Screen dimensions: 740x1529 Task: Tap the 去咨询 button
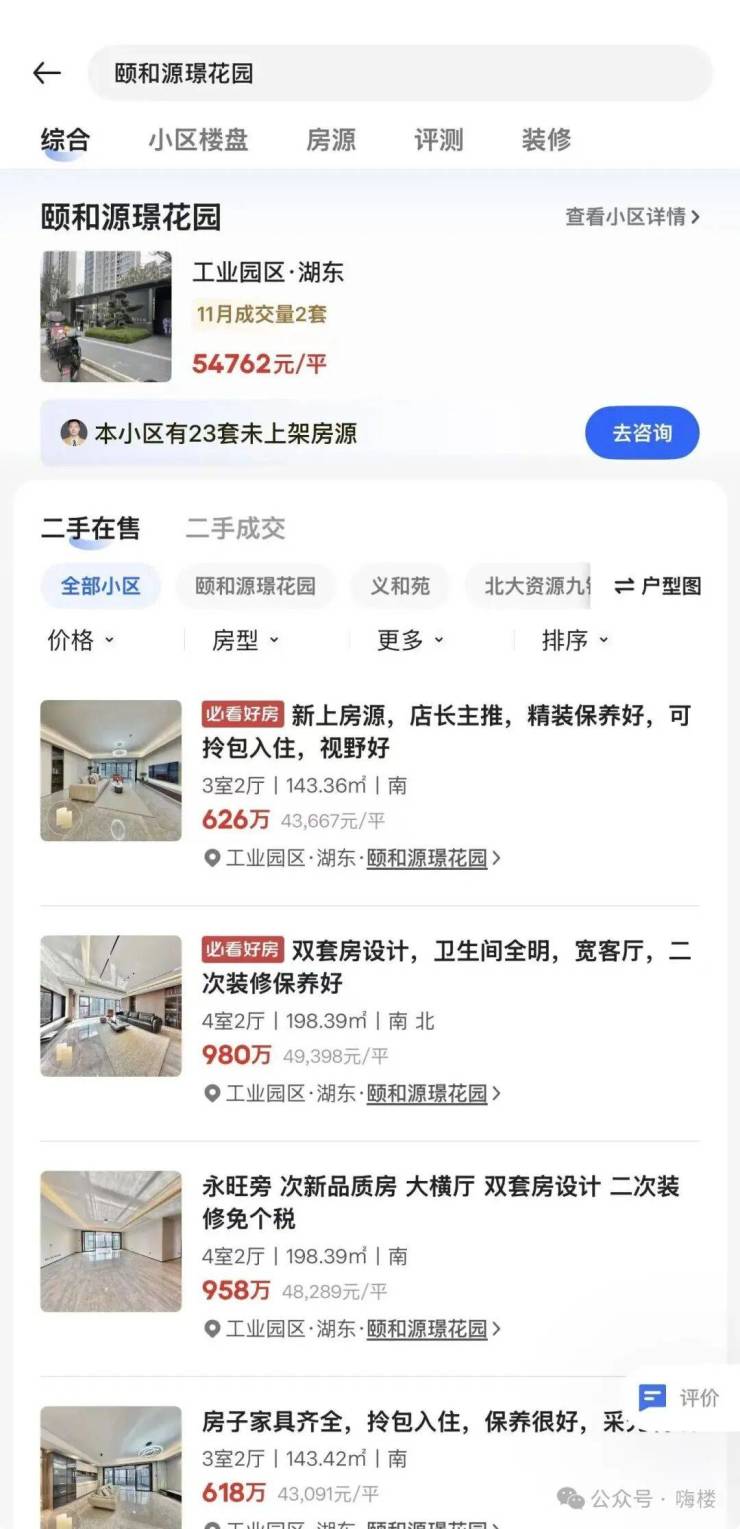642,433
